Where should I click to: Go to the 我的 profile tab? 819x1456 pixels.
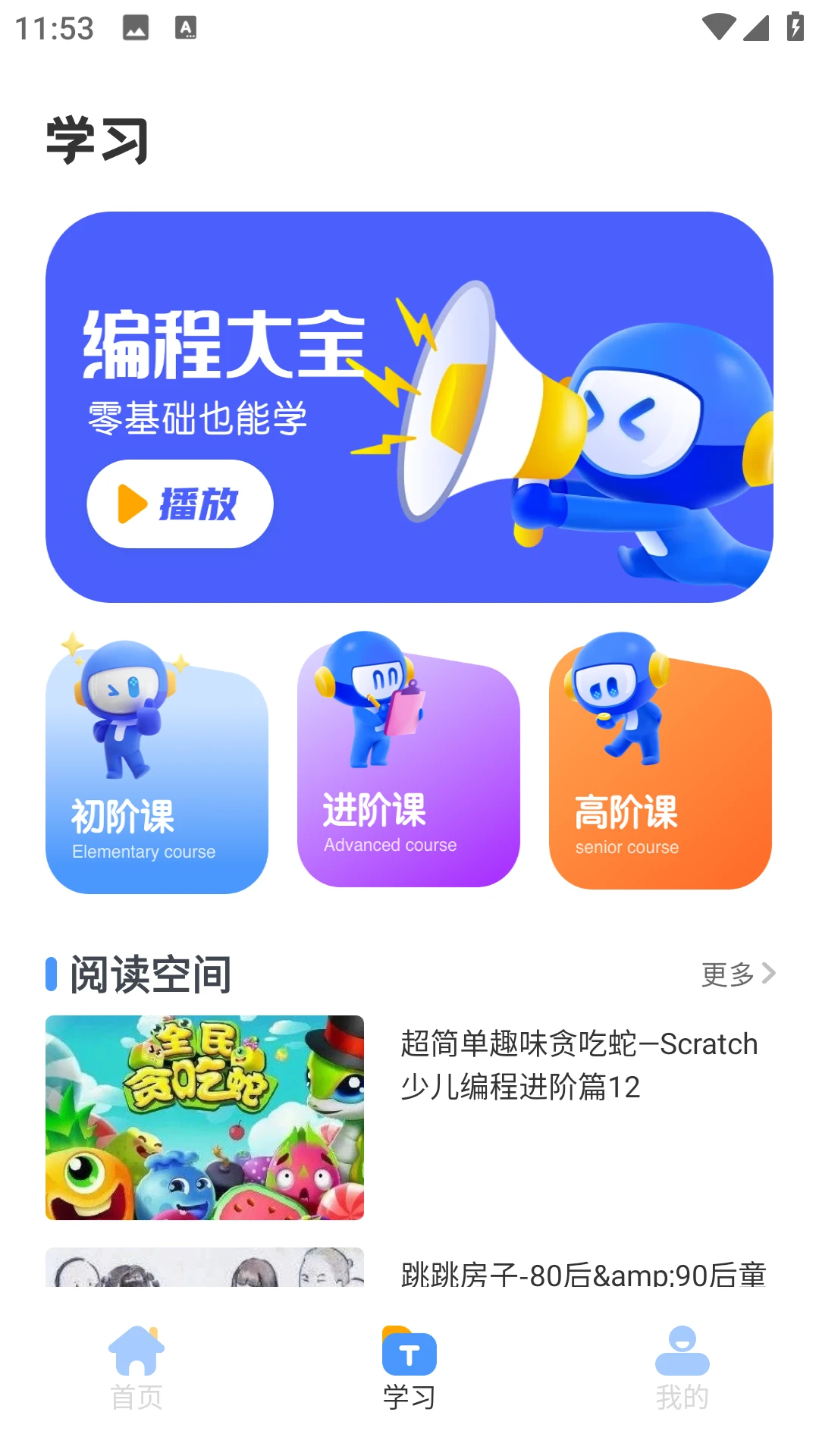click(x=682, y=1367)
